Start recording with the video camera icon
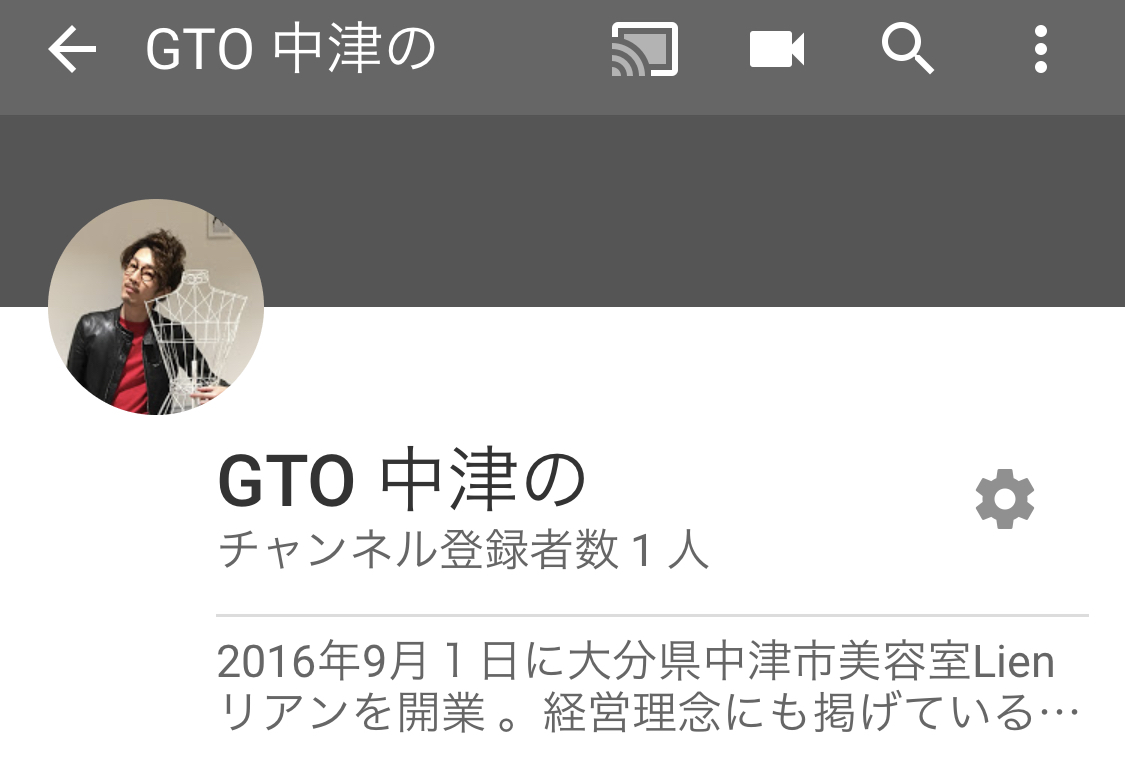This screenshot has width=1125, height=759. pyautogui.click(x=777, y=50)
